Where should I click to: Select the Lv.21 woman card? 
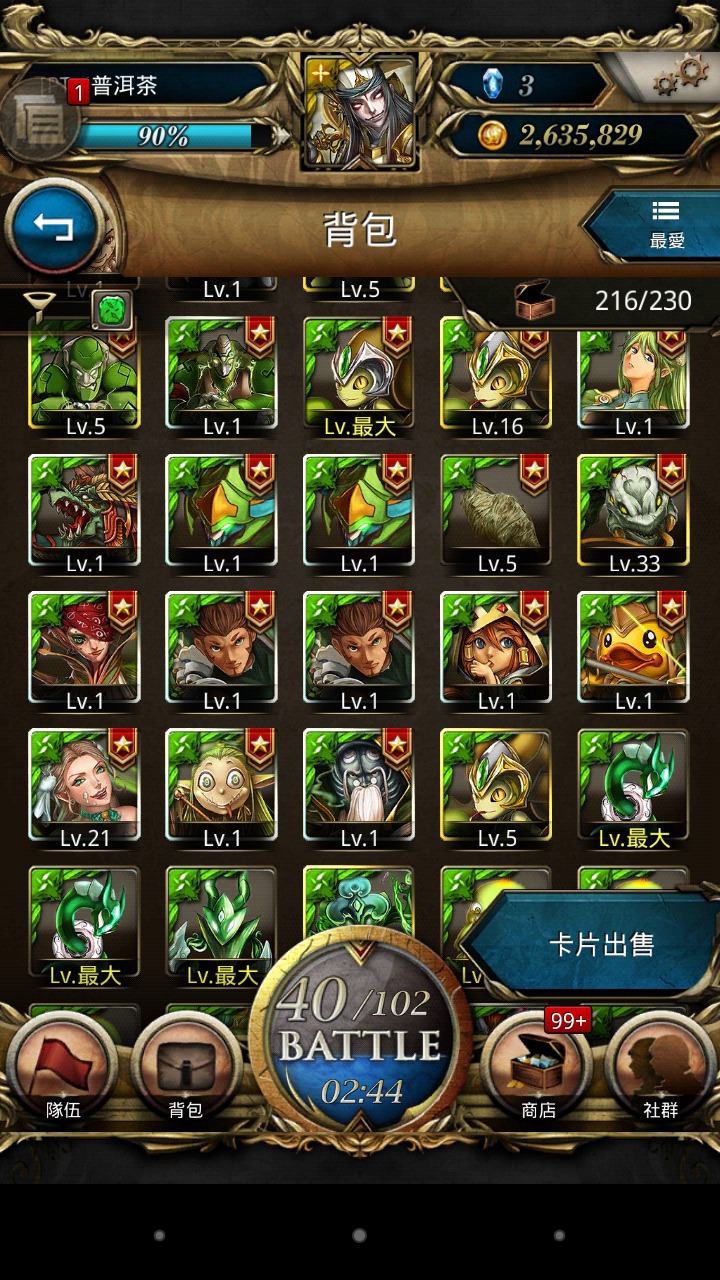click(x=85, y=789)
